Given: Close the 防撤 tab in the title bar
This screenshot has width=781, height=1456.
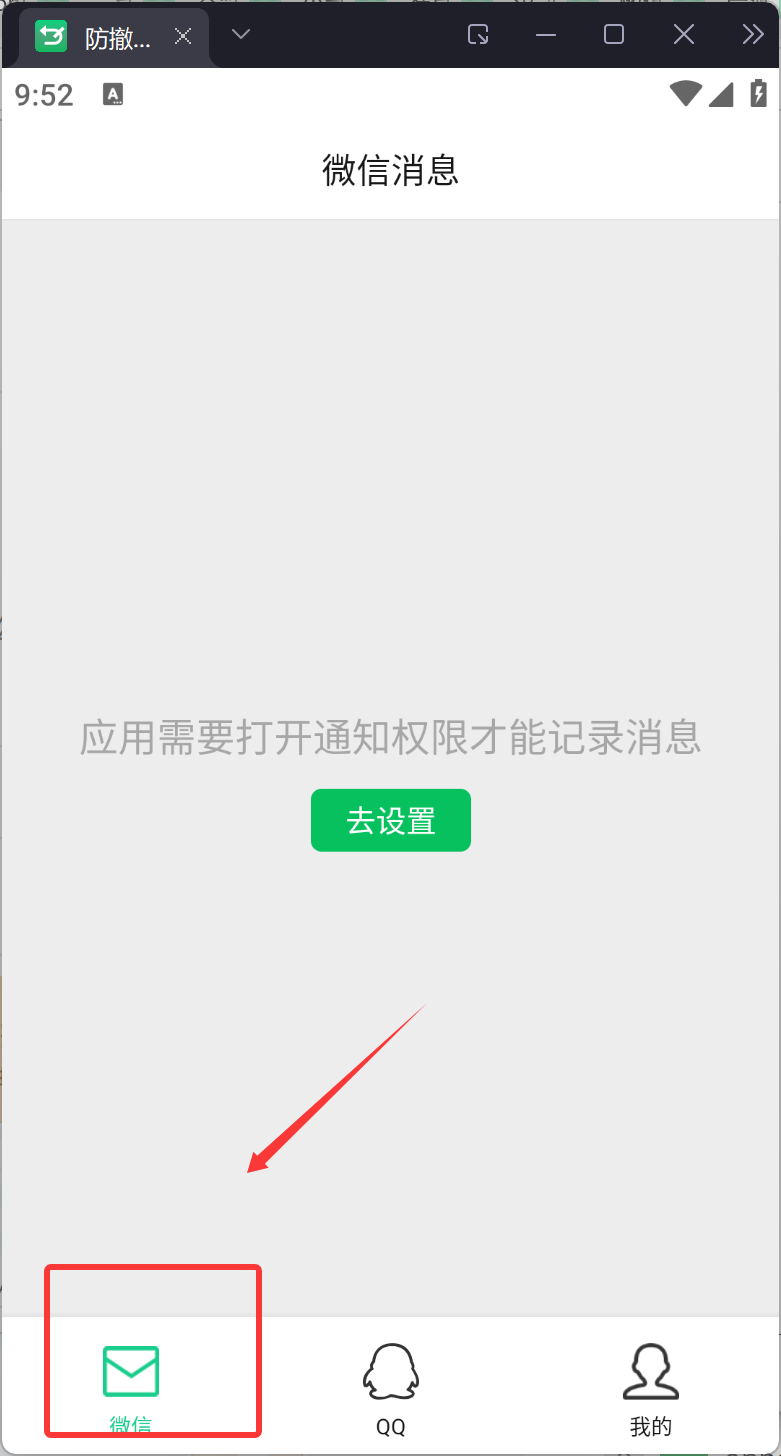Looking at the screenshot, I should [183, 37].
